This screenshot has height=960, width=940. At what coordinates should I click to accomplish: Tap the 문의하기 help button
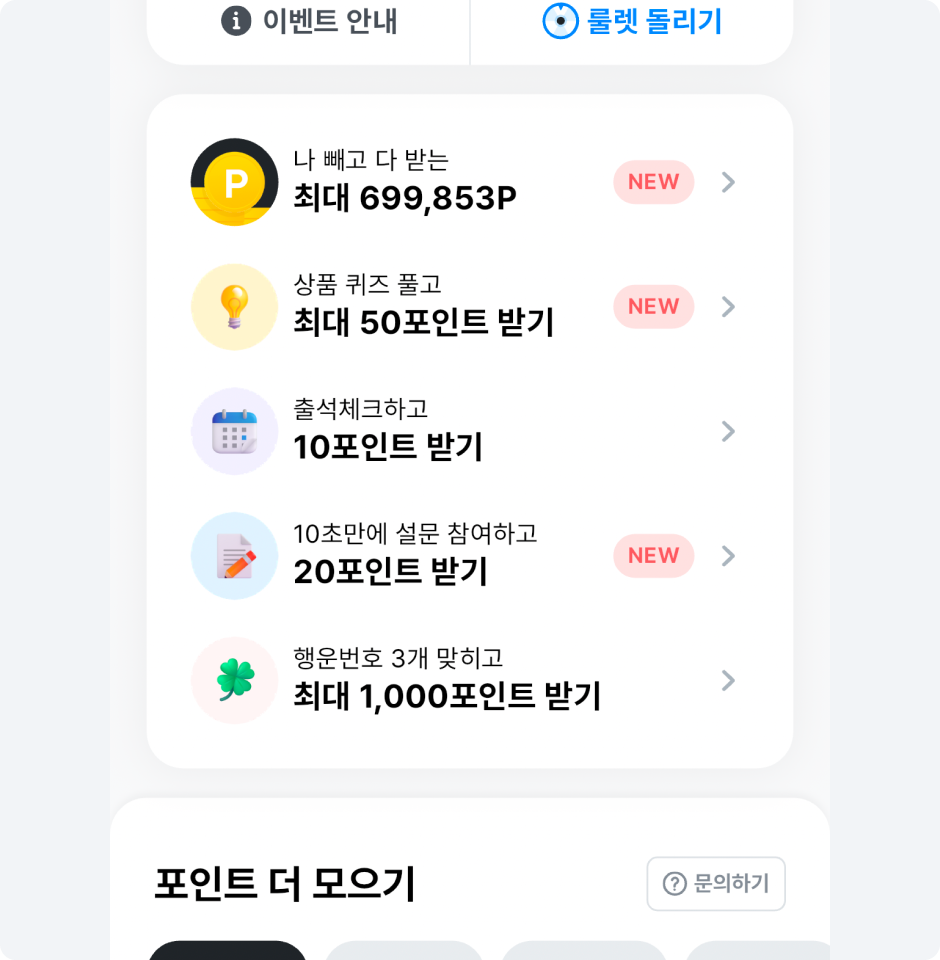[x=716, y=884]
